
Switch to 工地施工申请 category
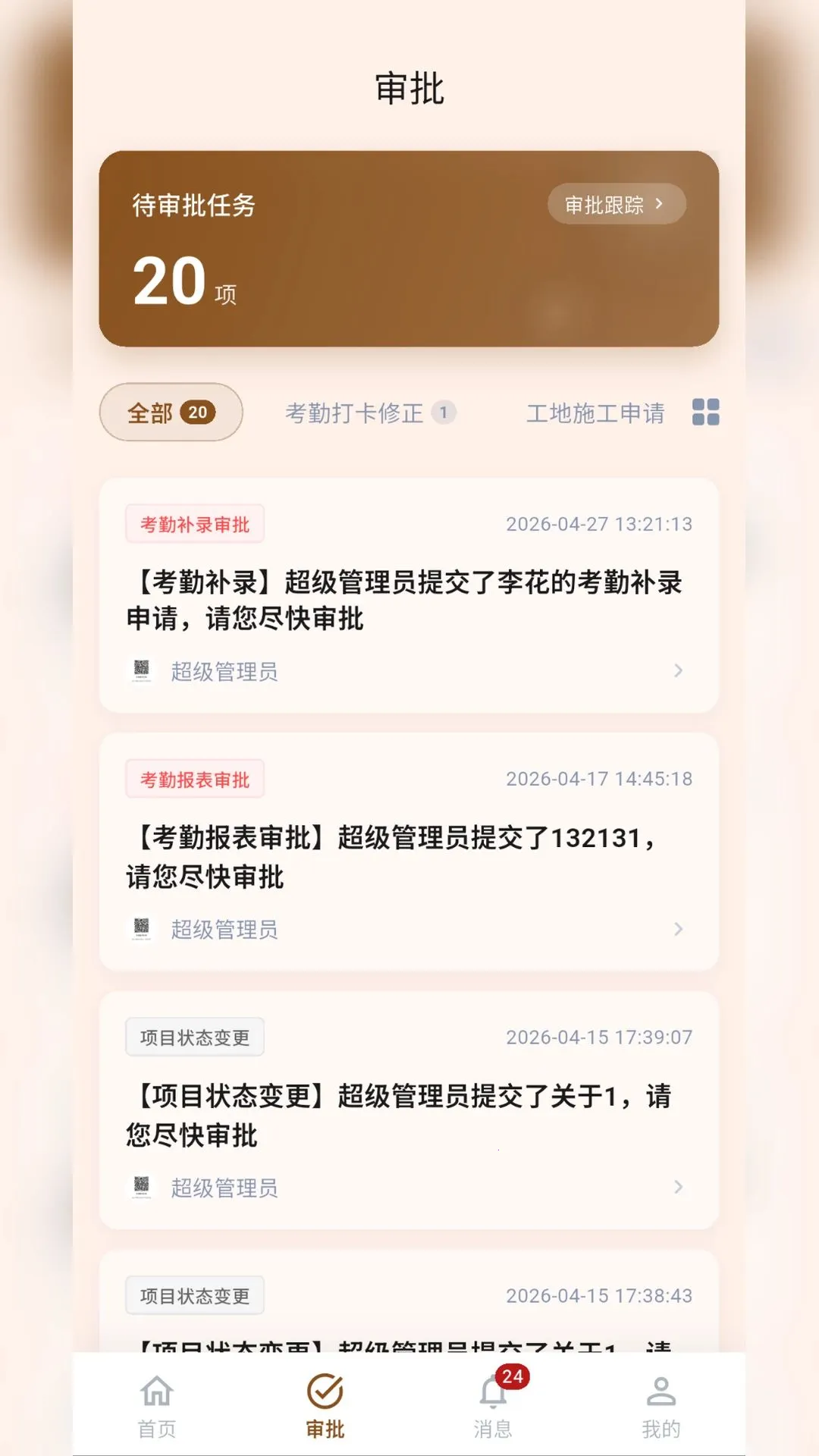point(595,413)
